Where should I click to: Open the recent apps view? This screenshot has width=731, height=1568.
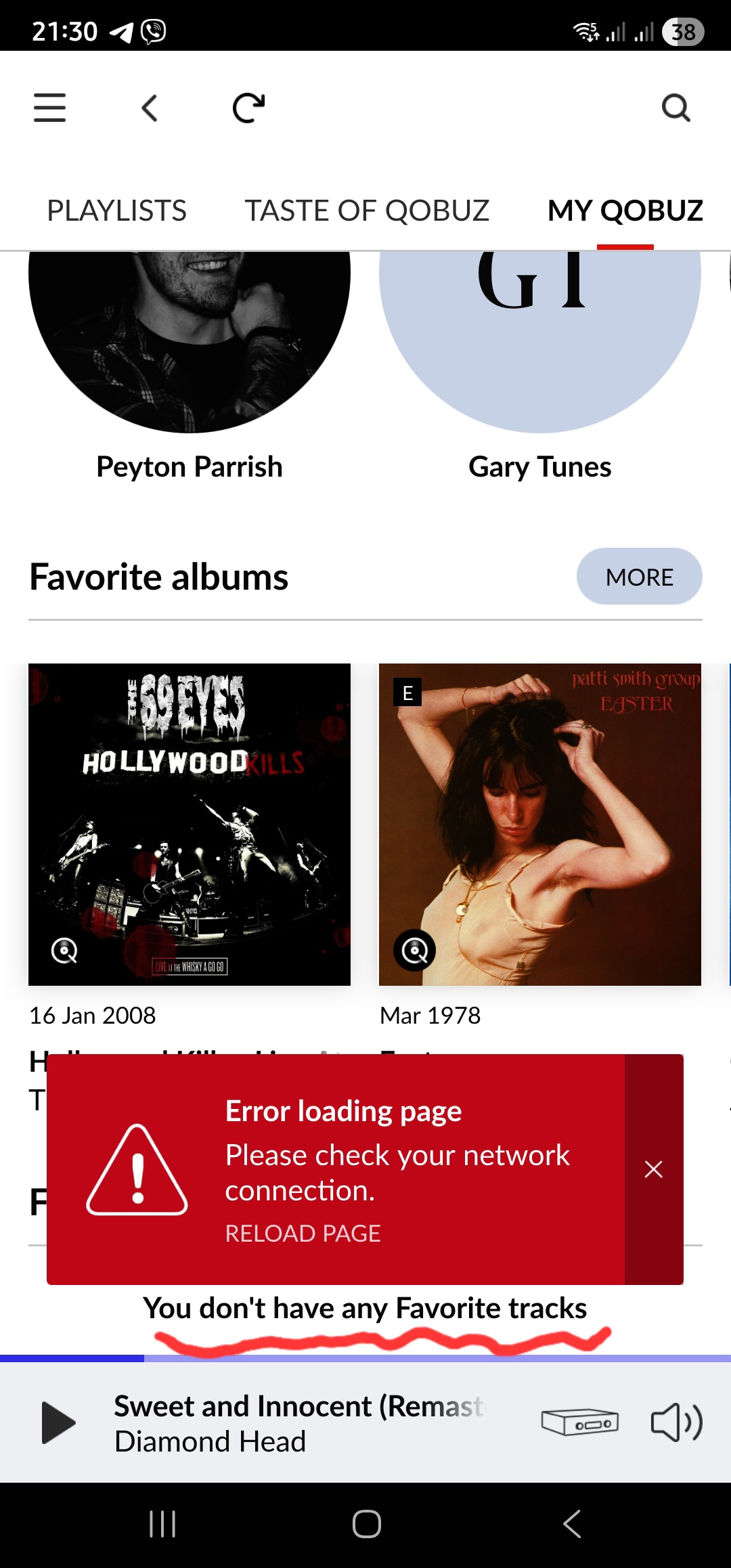[x=162, y=1524]
